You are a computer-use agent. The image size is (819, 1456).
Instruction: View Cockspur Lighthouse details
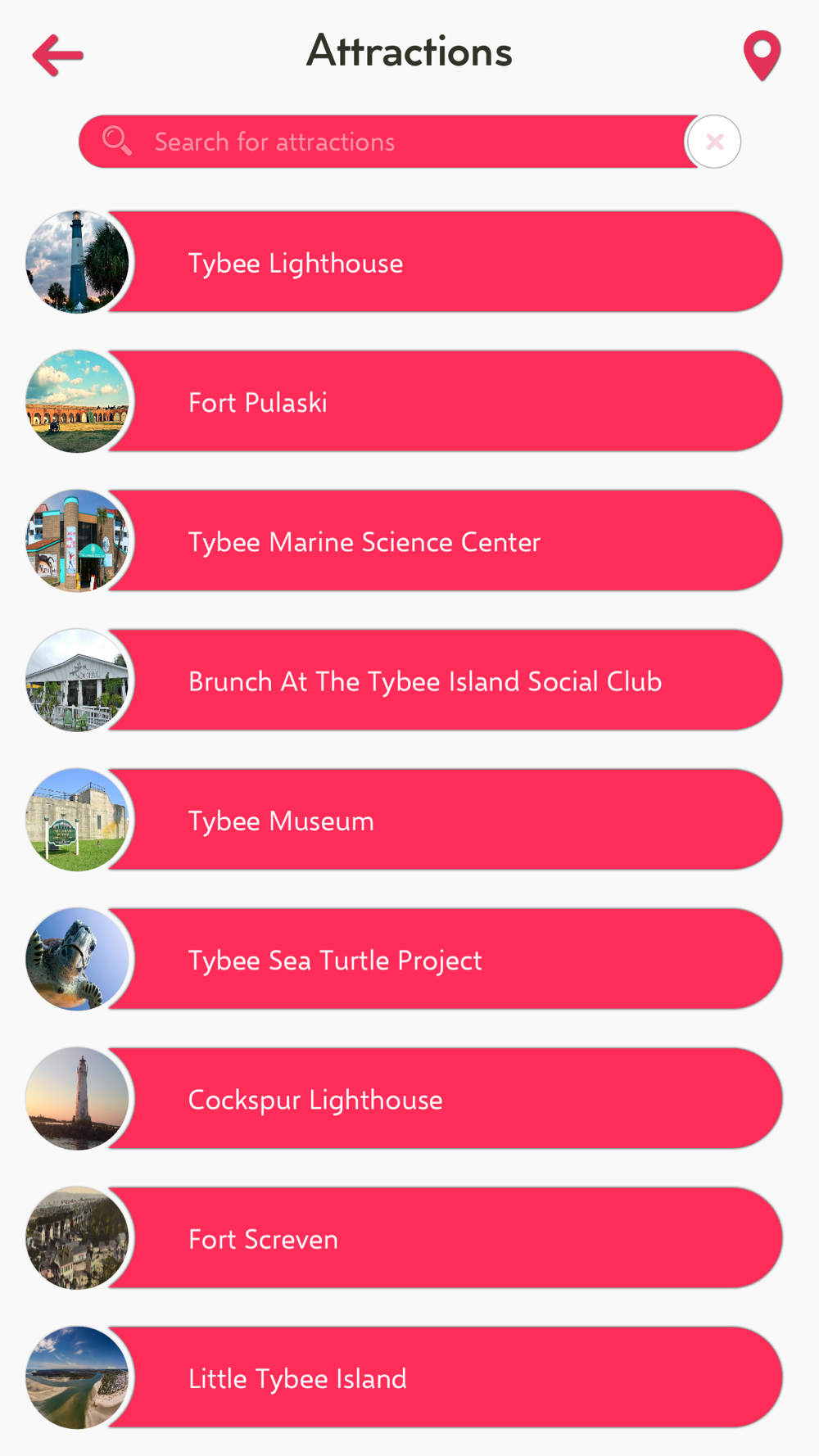point(404,1098)
